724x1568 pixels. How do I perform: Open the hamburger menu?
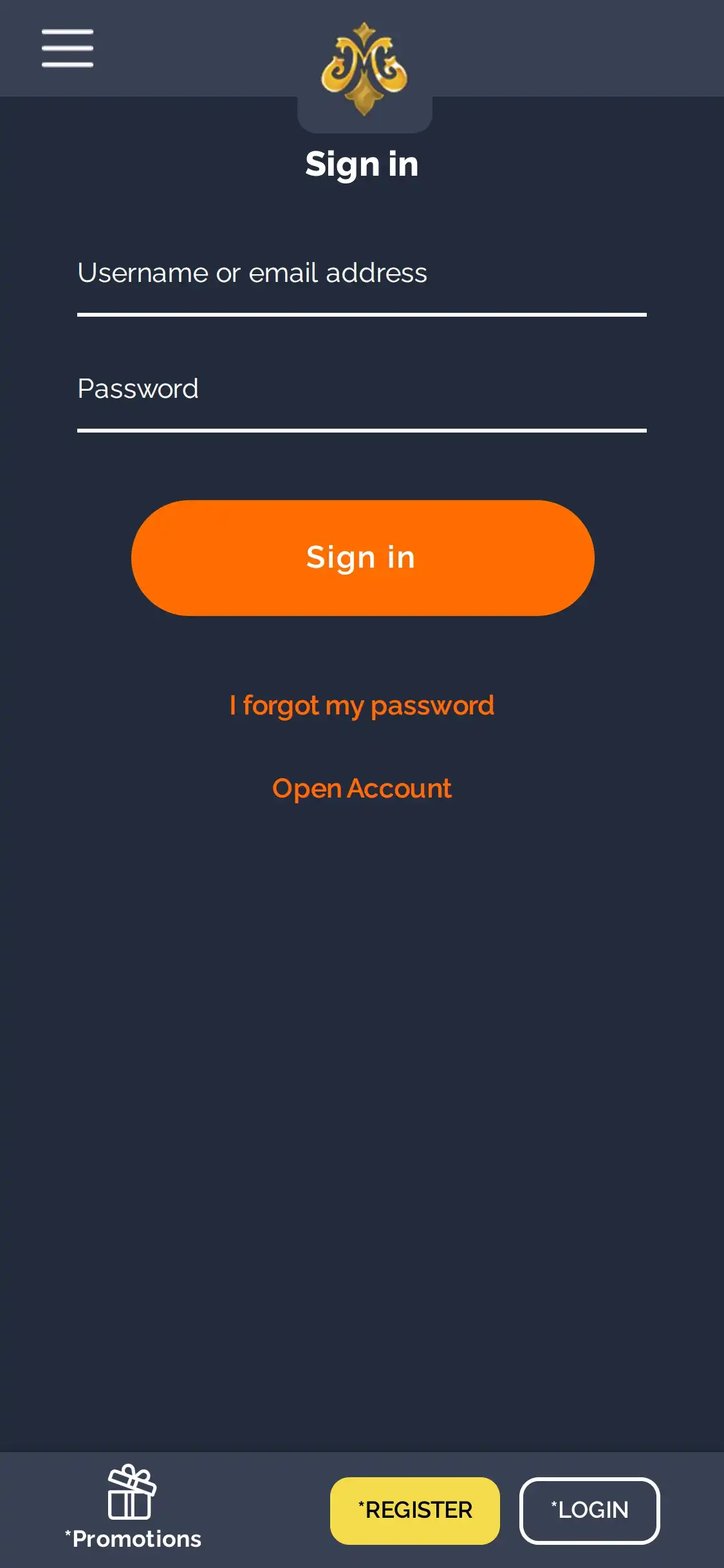click(x=68, y=48)
